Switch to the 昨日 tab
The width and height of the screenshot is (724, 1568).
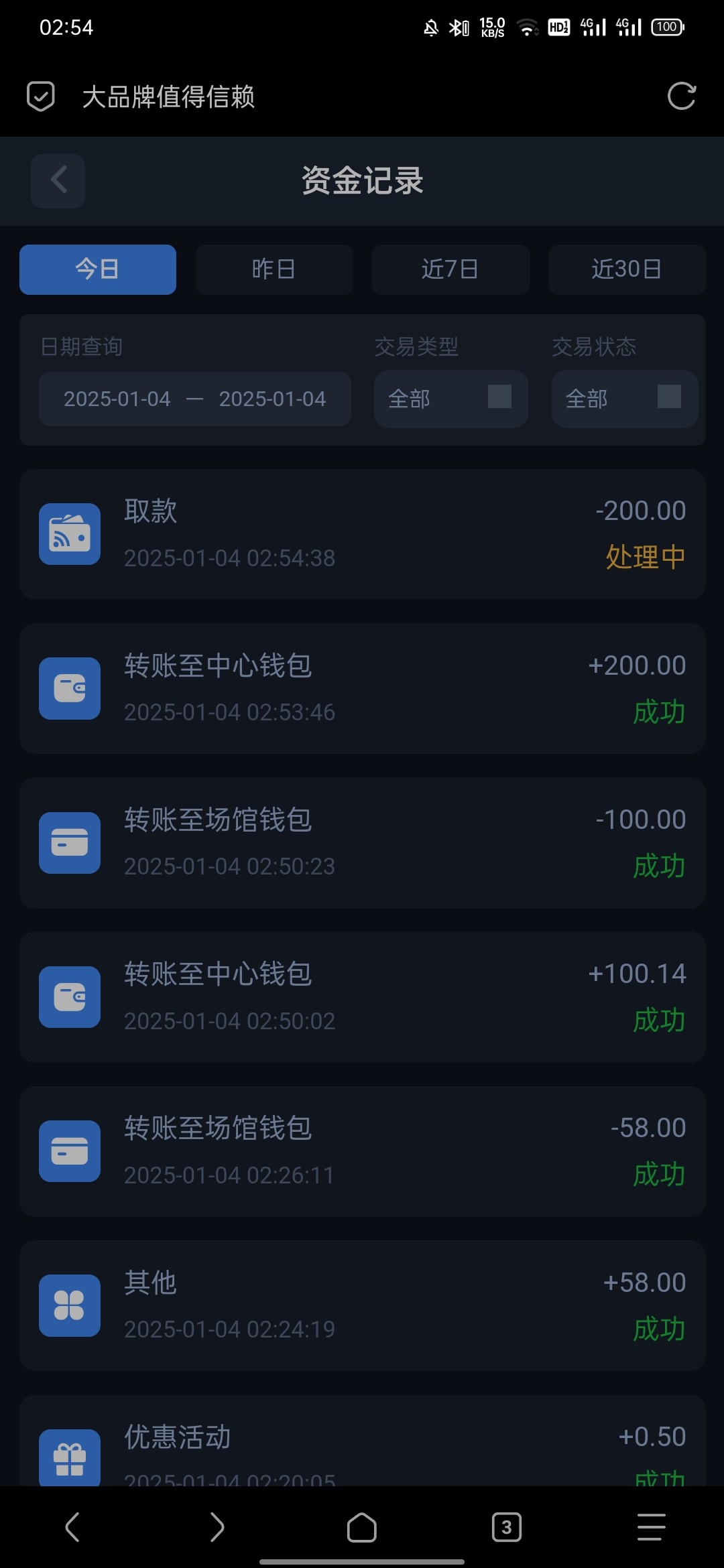274,269
